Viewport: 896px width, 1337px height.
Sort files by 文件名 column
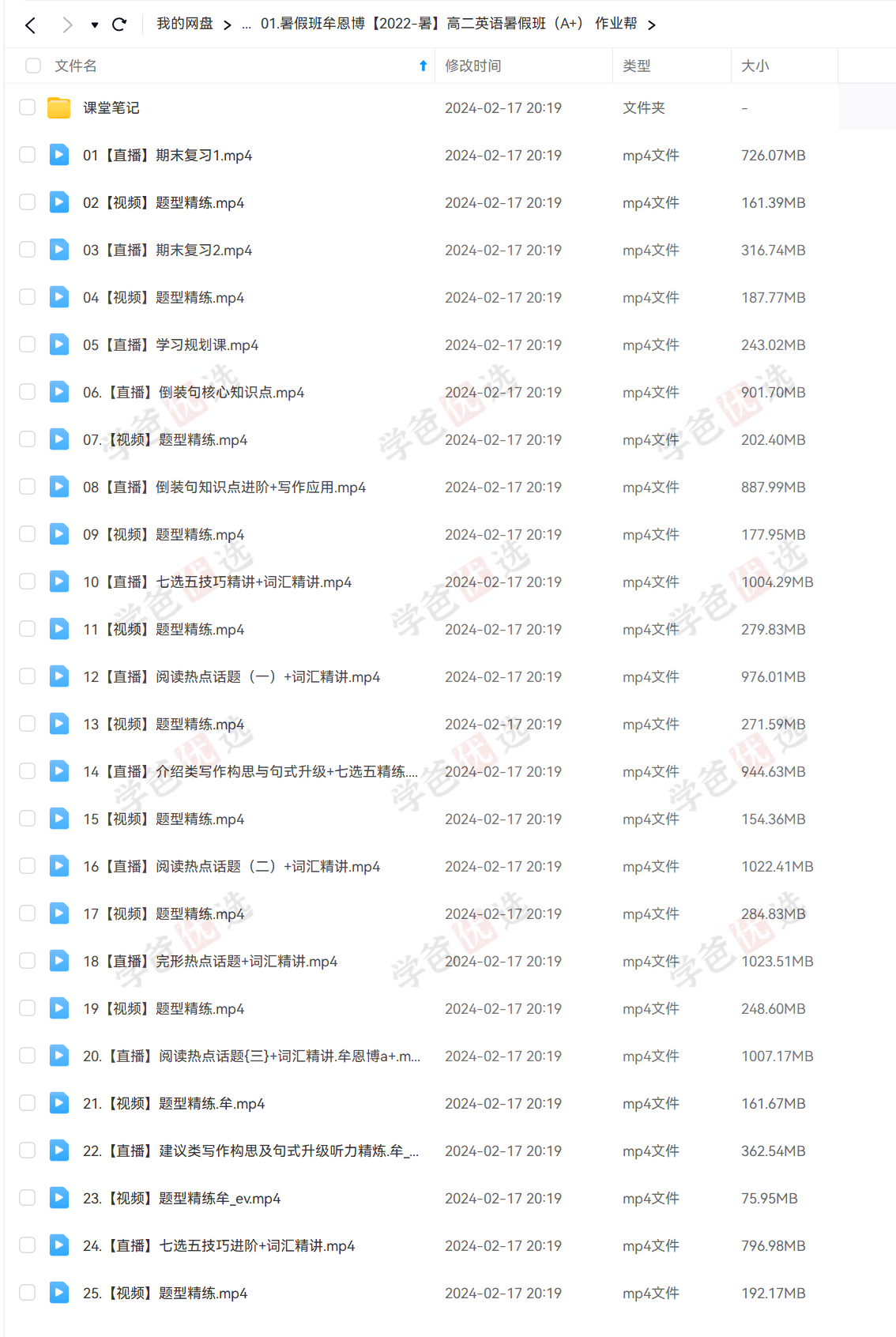tap(76, 66)
